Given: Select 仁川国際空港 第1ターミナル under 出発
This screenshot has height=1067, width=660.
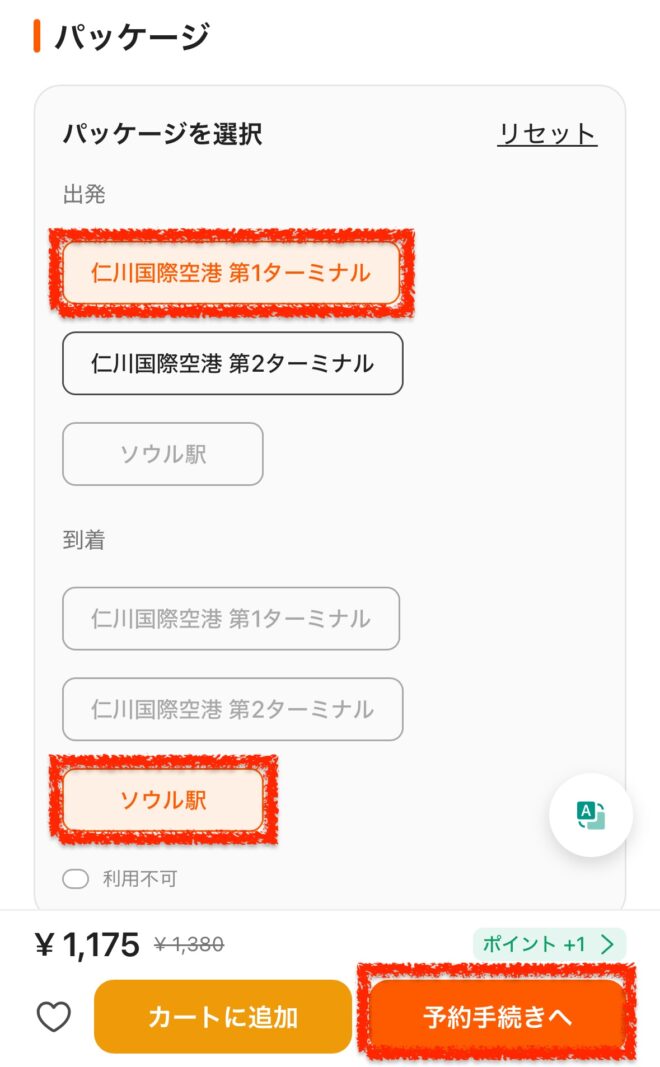Looking at the screenshot, I should (231, 273).
